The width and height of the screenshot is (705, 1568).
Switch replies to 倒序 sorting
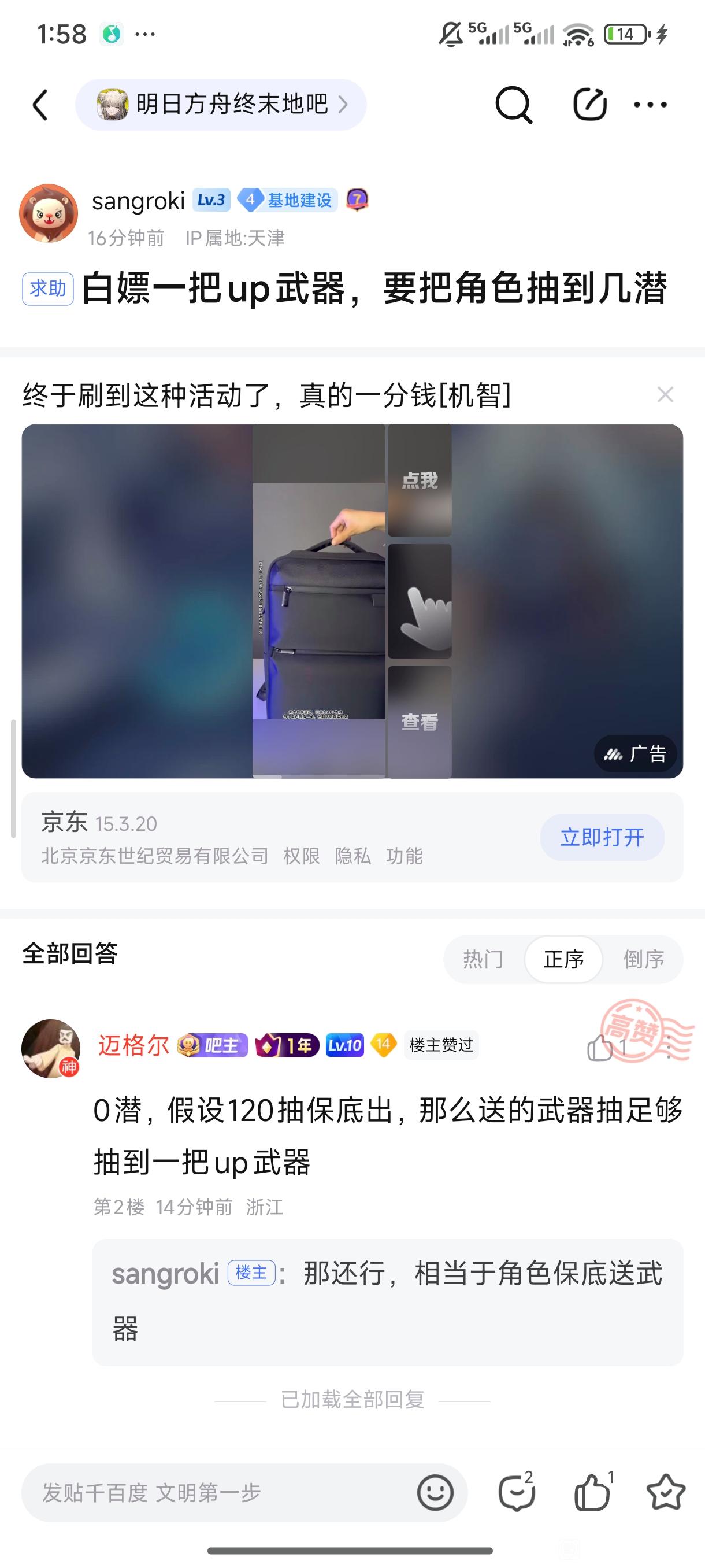click(x=644, y=959)
